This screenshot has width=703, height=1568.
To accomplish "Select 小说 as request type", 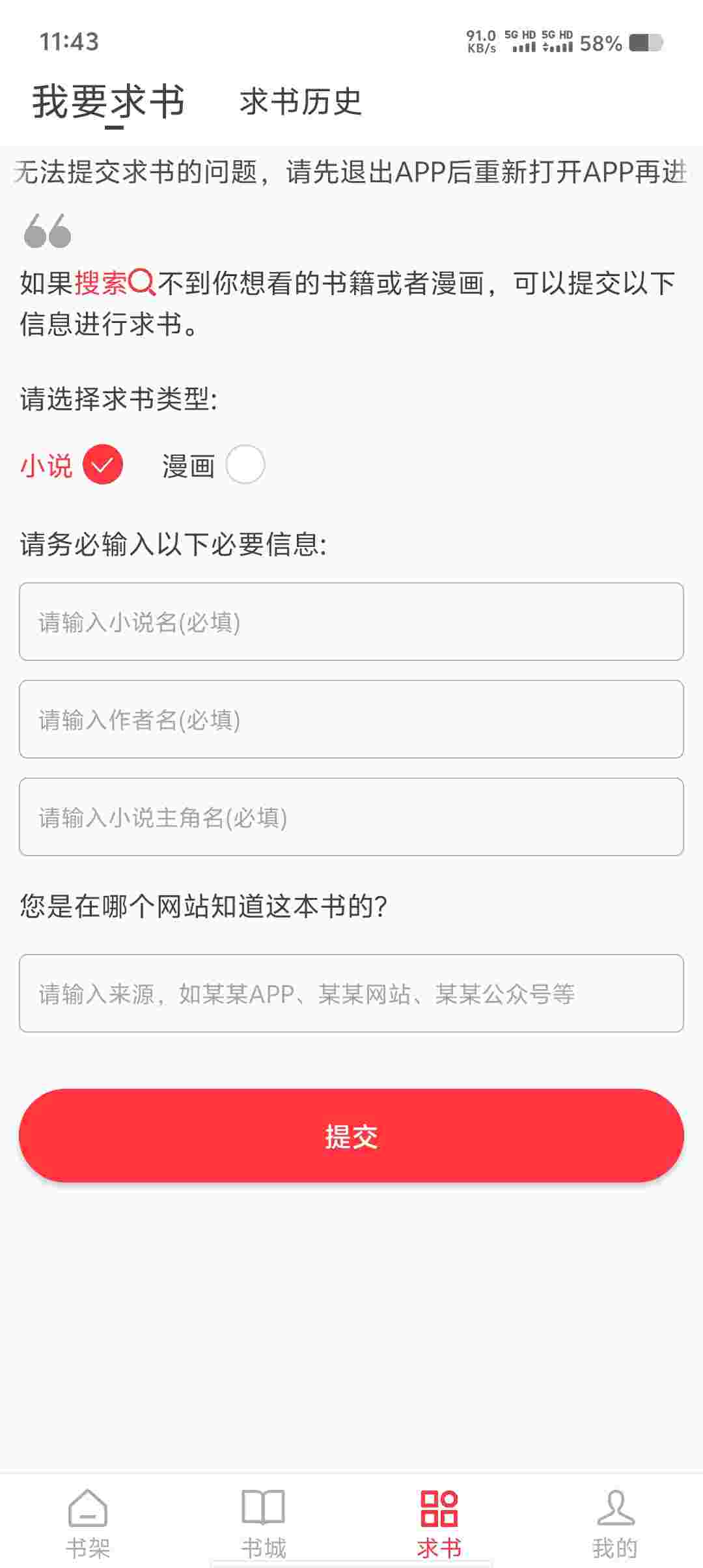I will click(x=102, y=465).
